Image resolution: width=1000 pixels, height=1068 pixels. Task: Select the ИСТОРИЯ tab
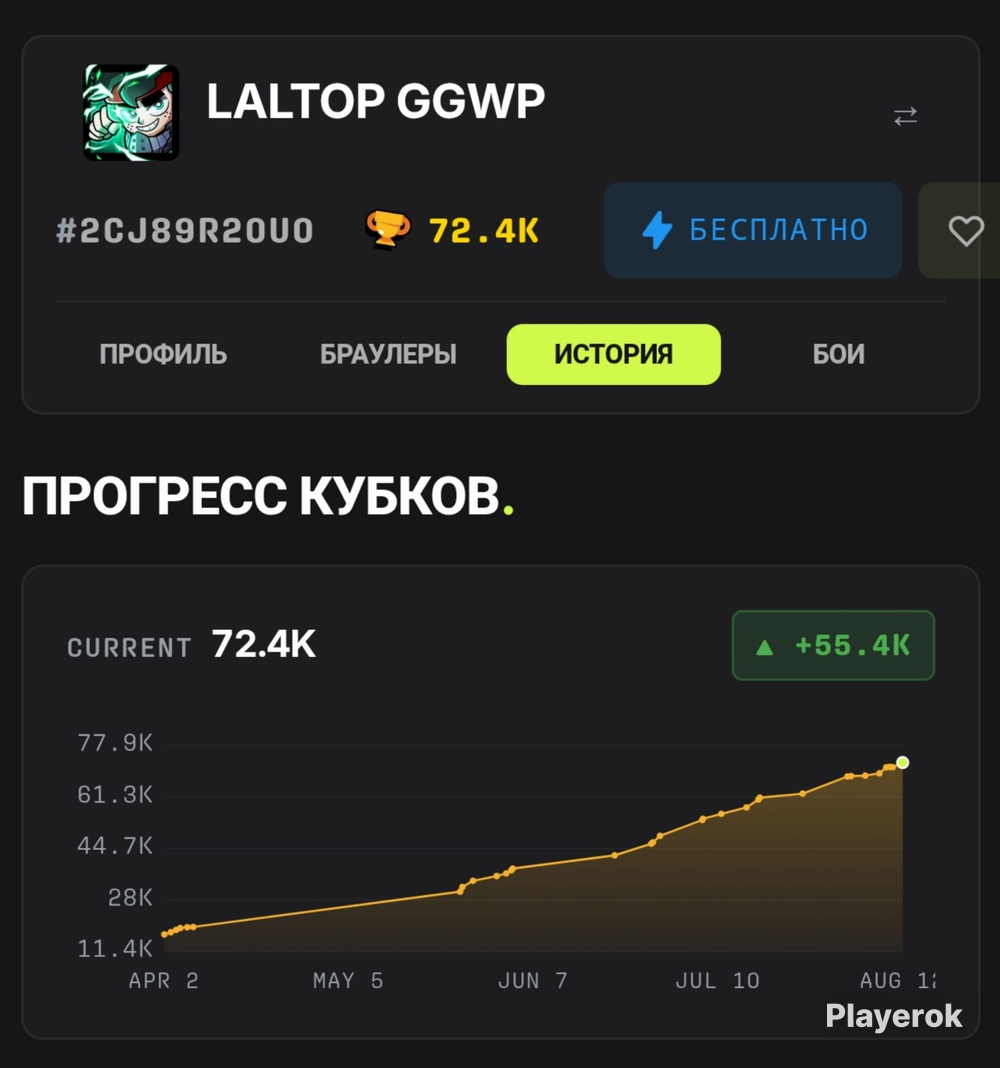pyautogui.click(x=614, y=354)
